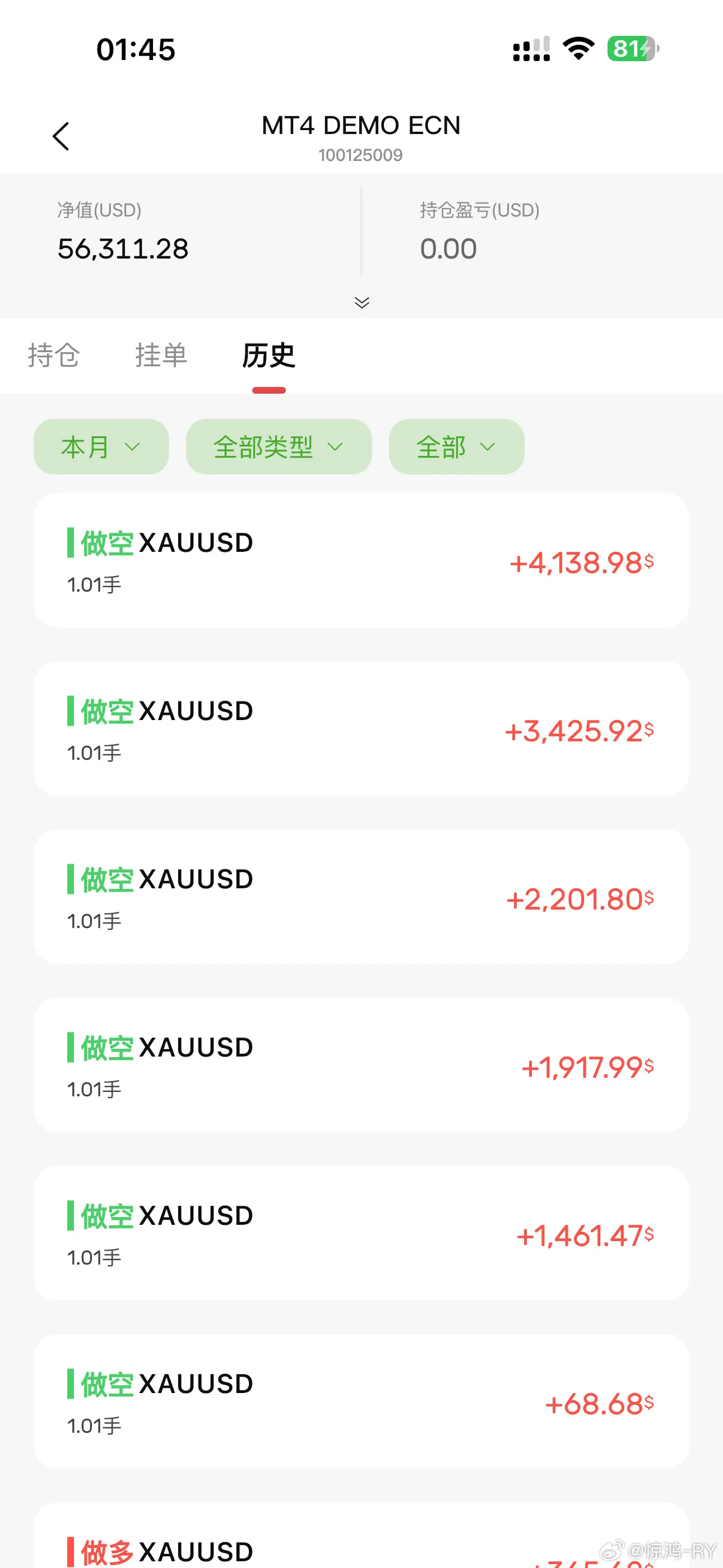Open the XAUUSD trade with +1,917.99 profit
This screenshot has width=723, height=1568.
click(361, 1065)
